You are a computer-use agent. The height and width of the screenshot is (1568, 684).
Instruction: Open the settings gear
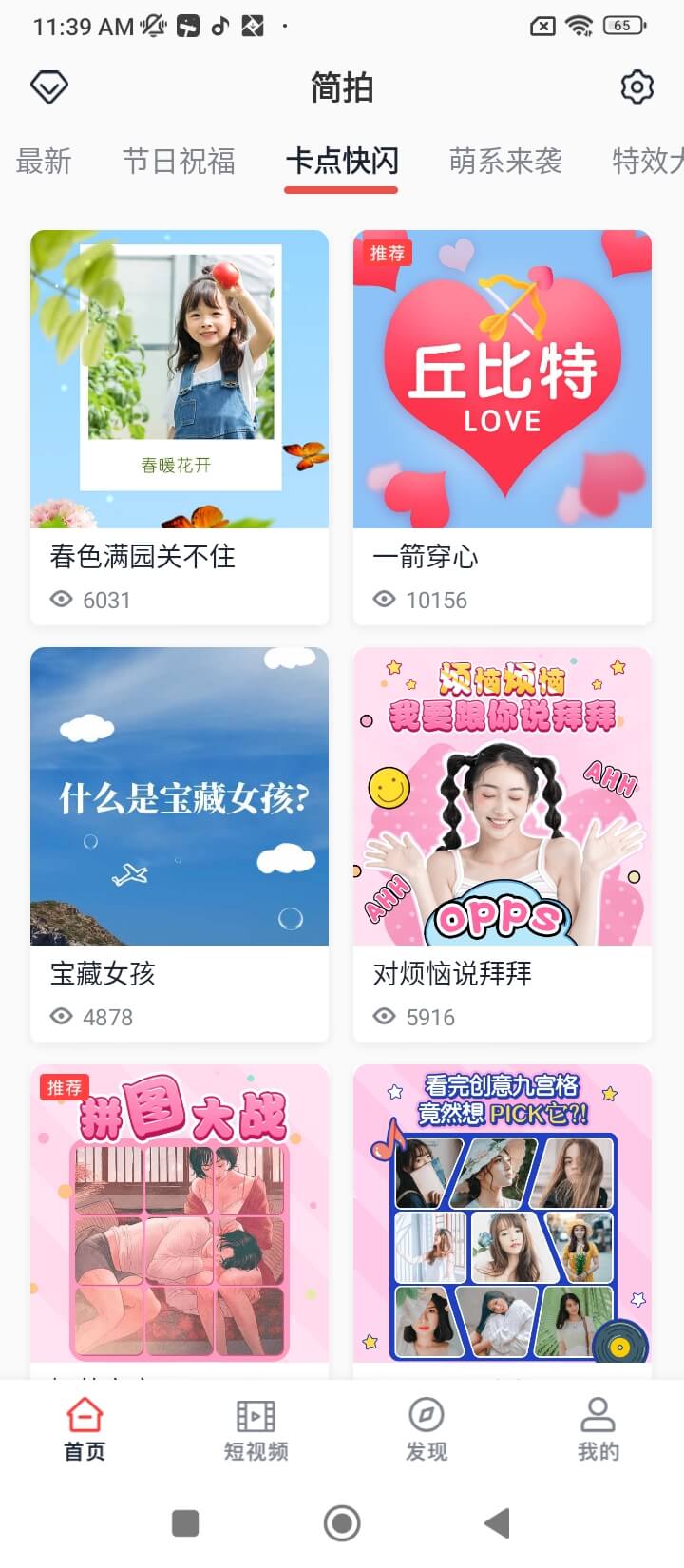636,87
